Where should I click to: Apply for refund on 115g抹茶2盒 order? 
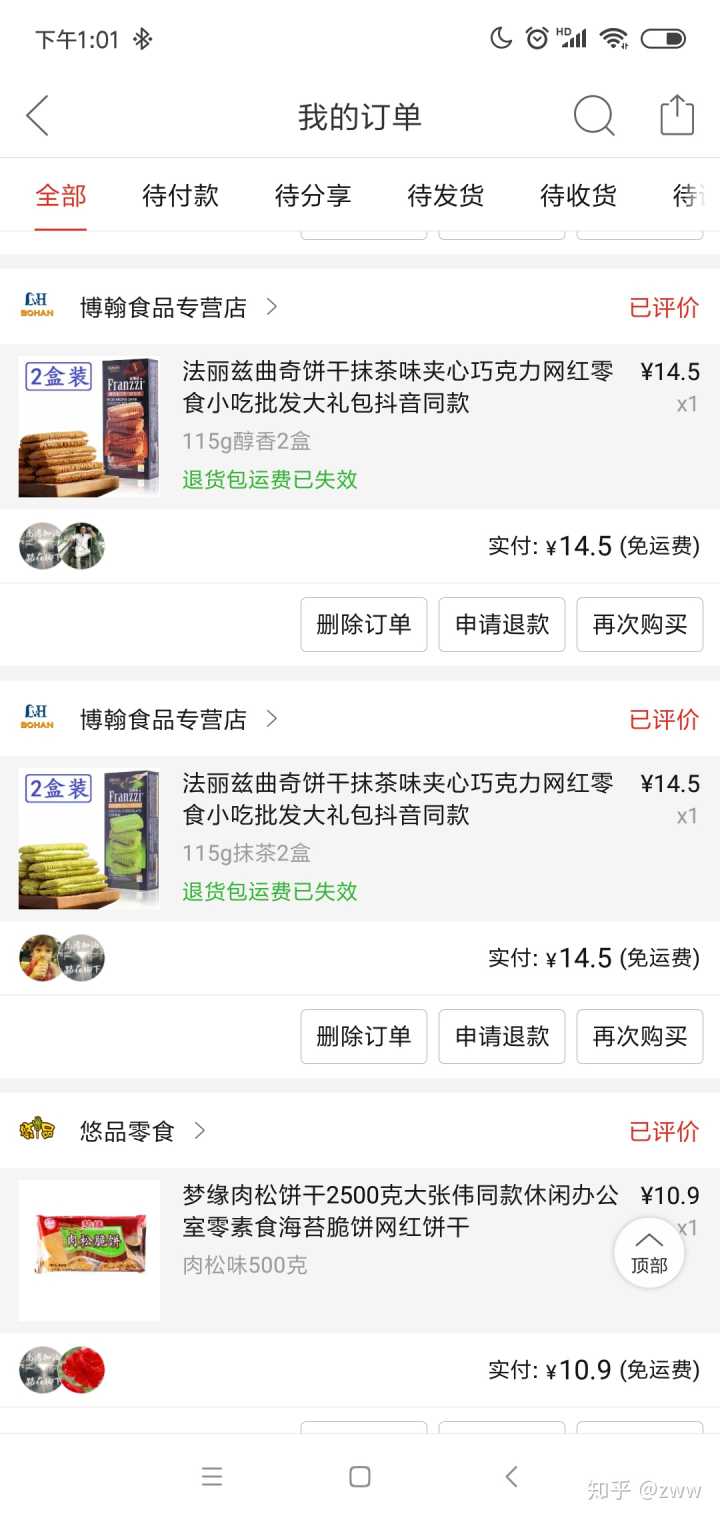502,1037
